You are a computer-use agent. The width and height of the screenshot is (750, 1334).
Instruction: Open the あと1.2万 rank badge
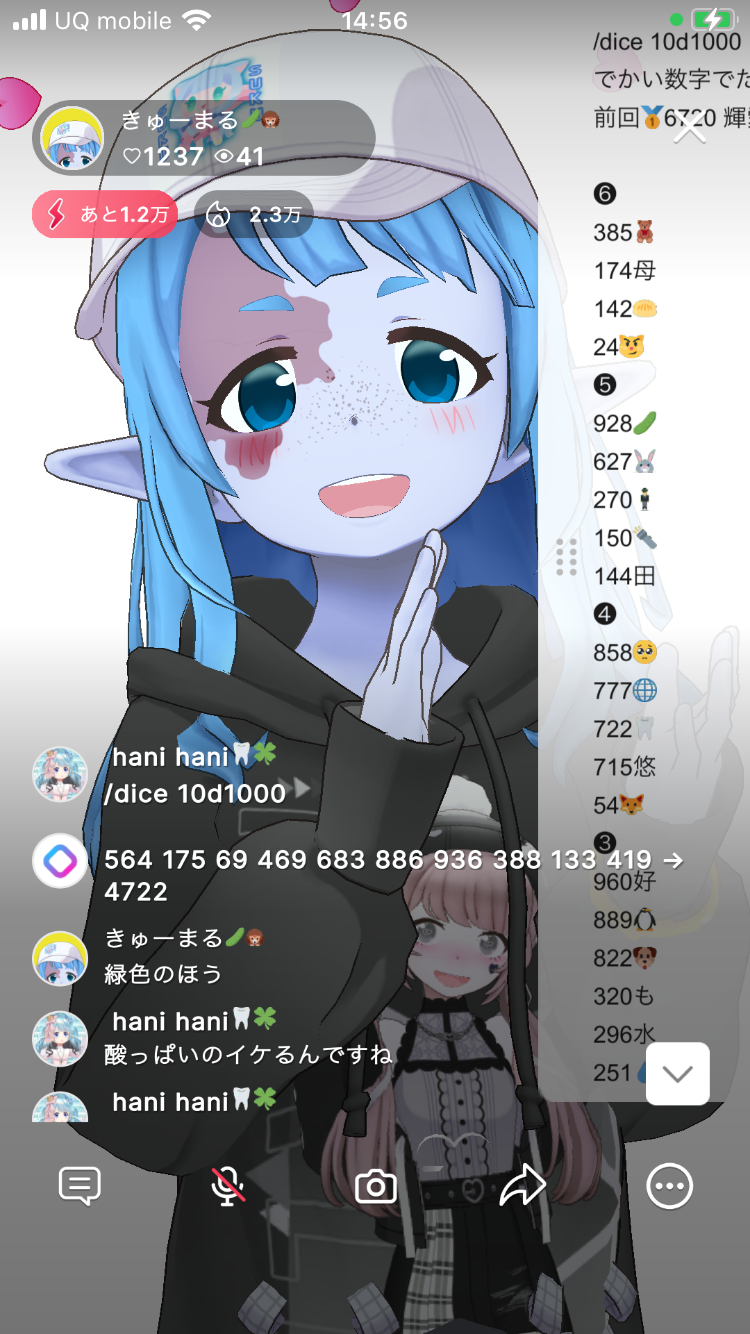pyautogui.click(x=104, y=215)
